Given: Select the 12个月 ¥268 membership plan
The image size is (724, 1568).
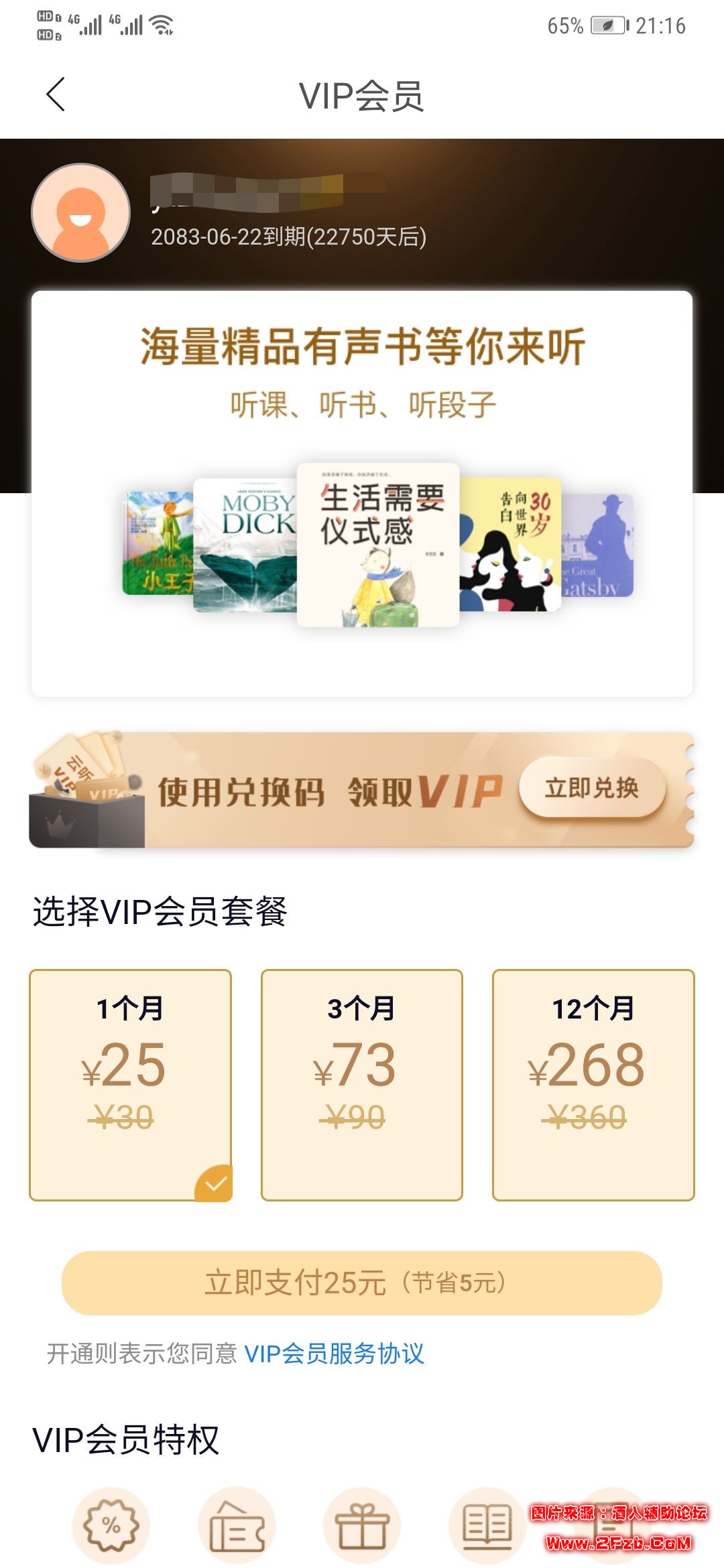Looking at the screenshot, I should [x=593, y=1079].
